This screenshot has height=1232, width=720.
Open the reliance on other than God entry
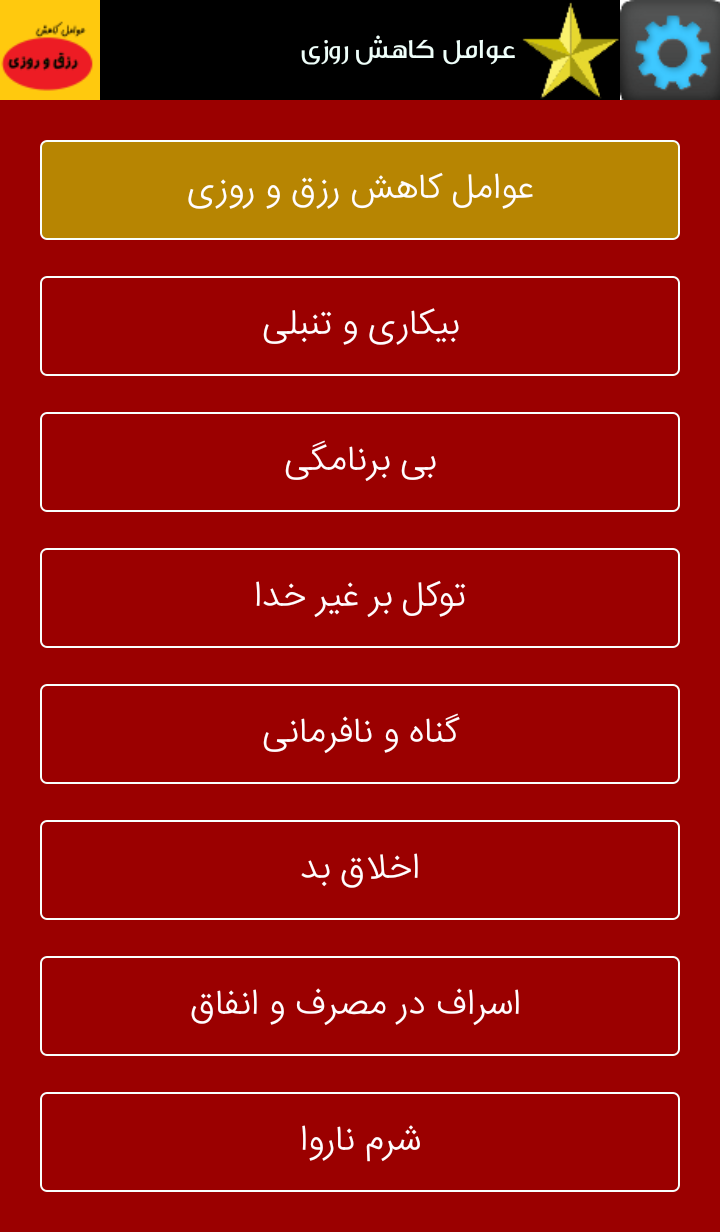coord(359,598)
